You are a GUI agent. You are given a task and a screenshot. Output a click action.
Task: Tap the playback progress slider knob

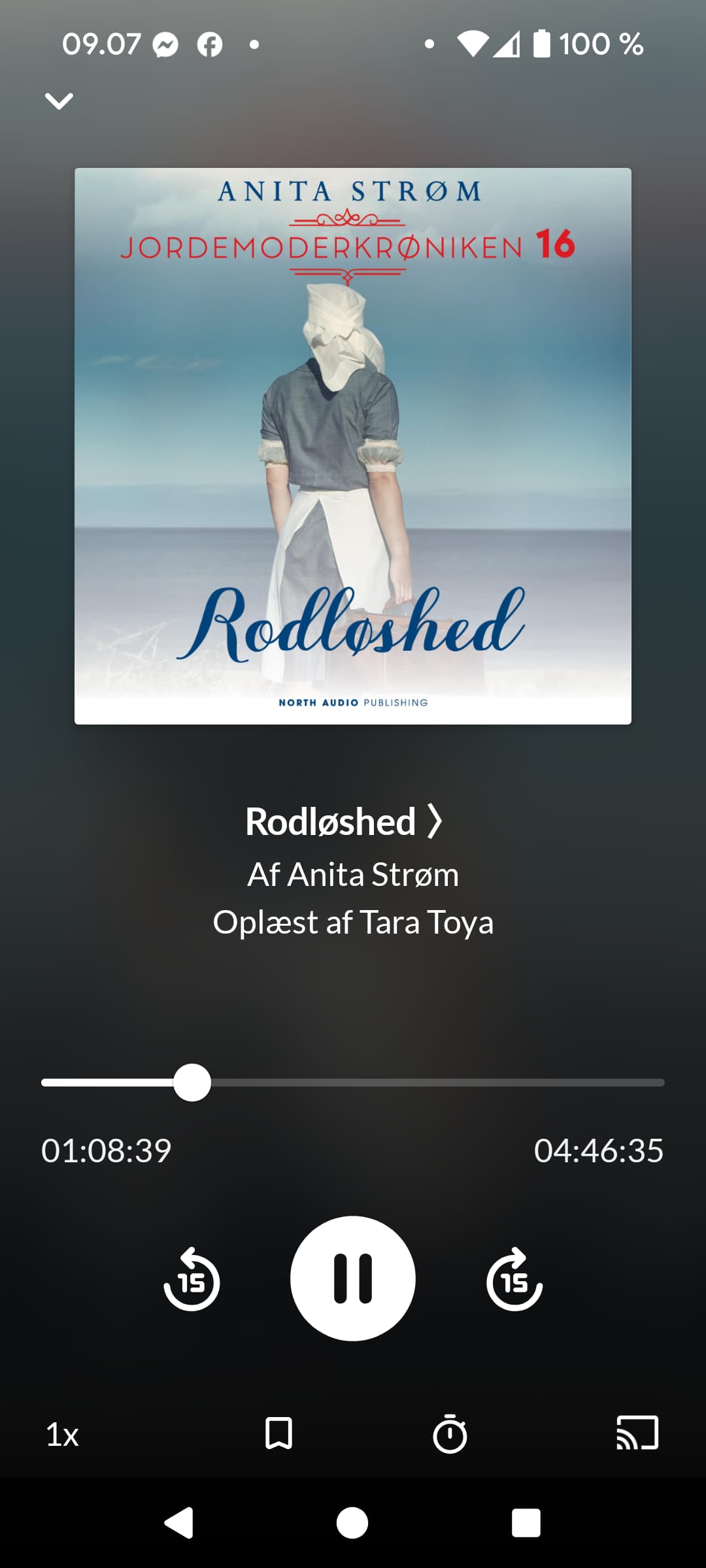pyautogui.click(x=192, y=1083)
